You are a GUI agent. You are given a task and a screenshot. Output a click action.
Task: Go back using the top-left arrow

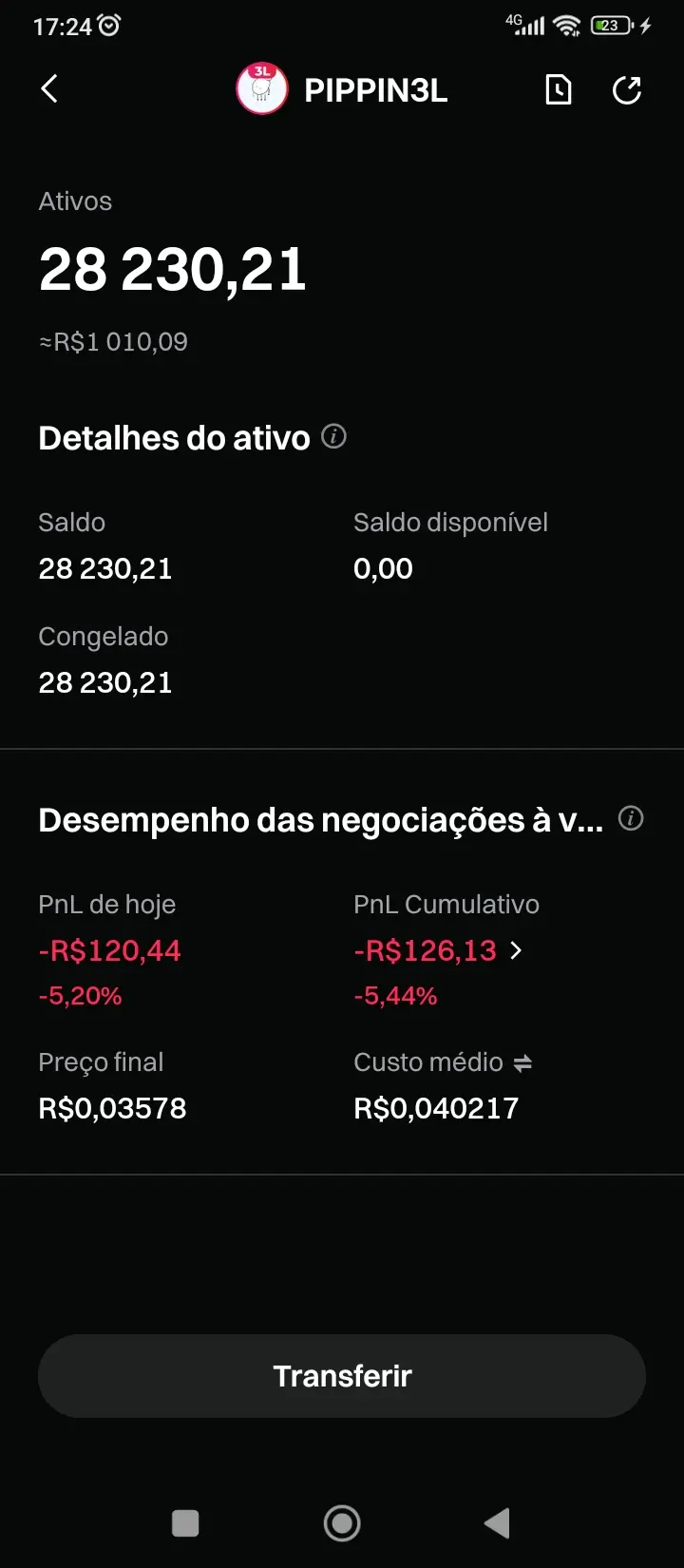49,89
